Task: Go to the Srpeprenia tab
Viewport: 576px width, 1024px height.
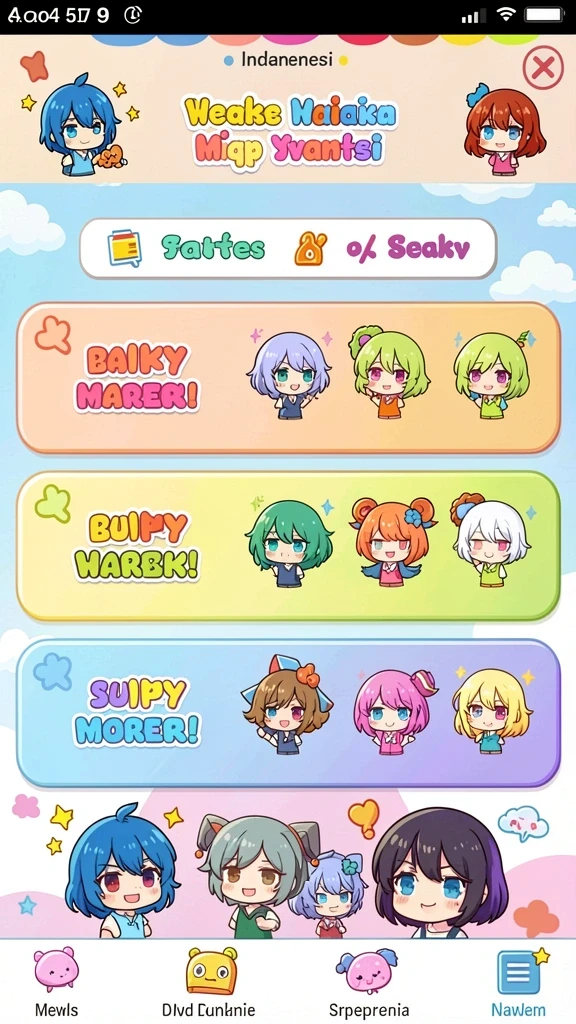Action: (x=368, y=982)
